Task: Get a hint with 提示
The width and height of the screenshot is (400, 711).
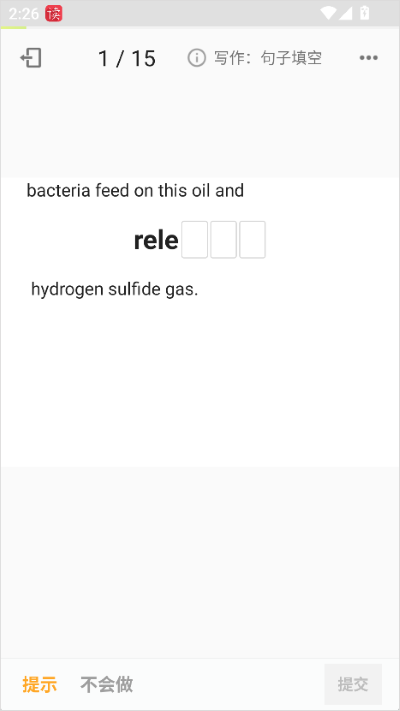Action: click(40, 684)
